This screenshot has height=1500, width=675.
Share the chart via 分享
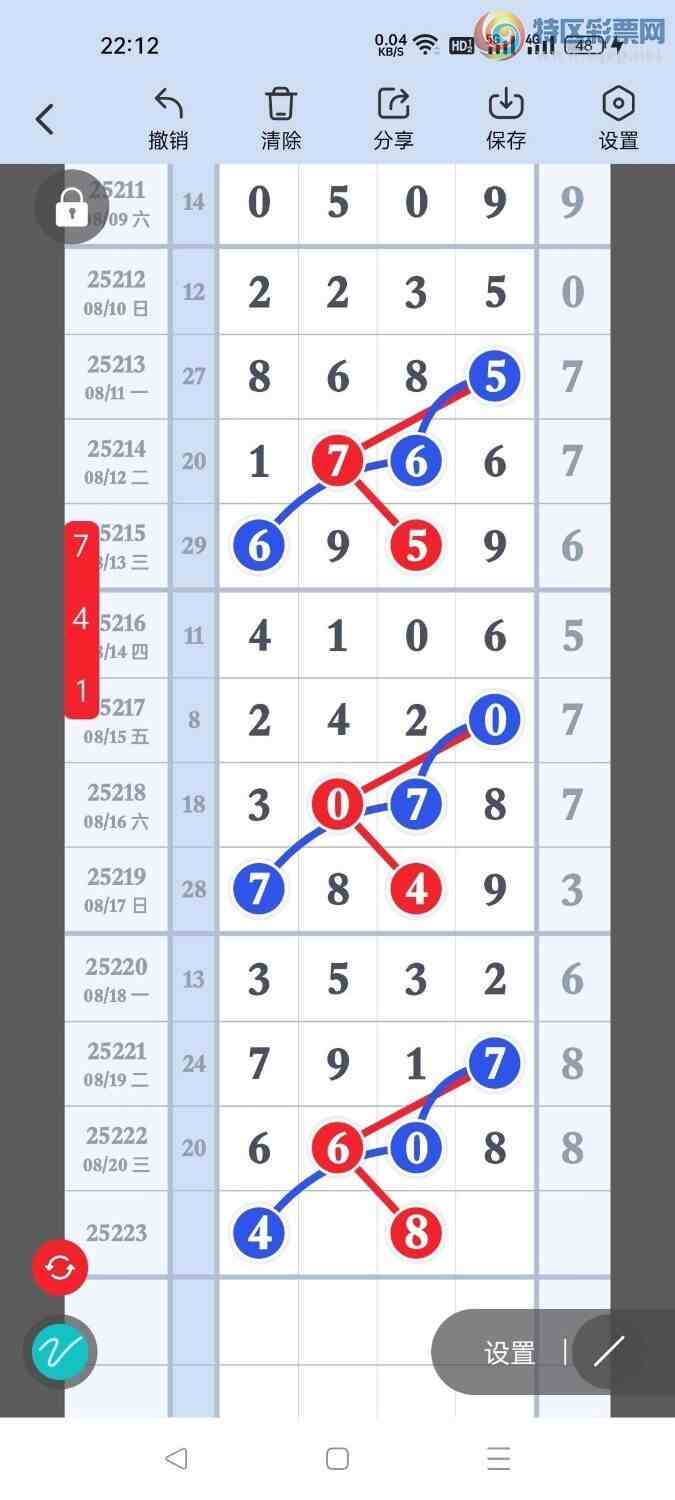point(393,119)
